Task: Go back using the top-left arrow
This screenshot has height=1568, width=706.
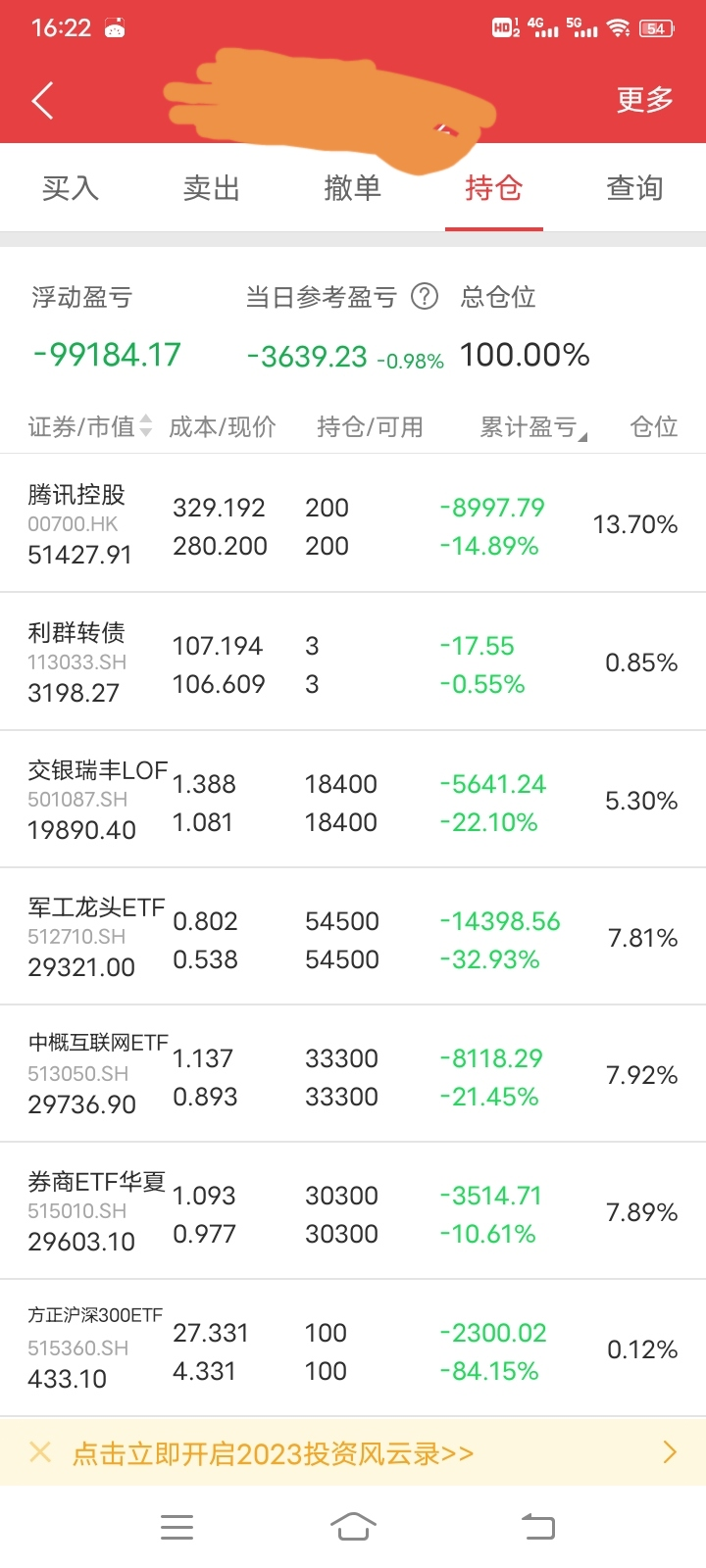Action: coord(42,100)
